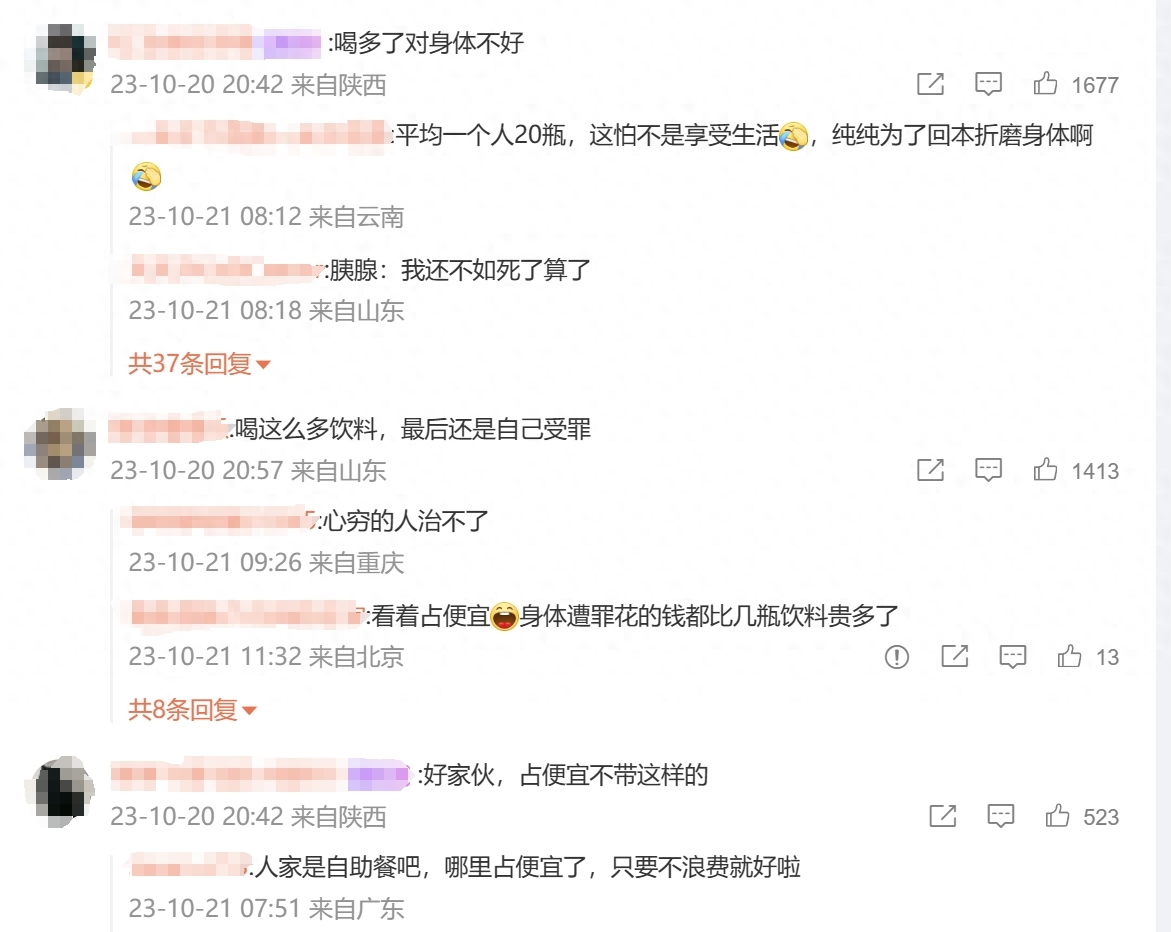Share the reply 看着占便宜
The height and width of the screenshot is (932, 1171).
(955, 657)
